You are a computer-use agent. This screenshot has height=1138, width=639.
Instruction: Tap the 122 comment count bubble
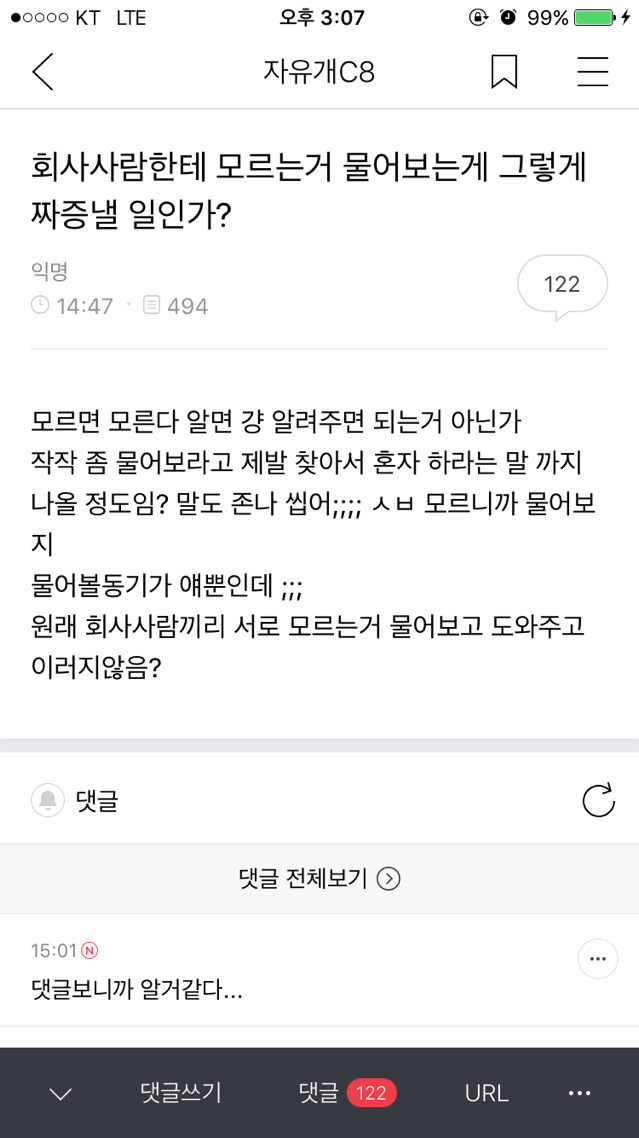562,285
